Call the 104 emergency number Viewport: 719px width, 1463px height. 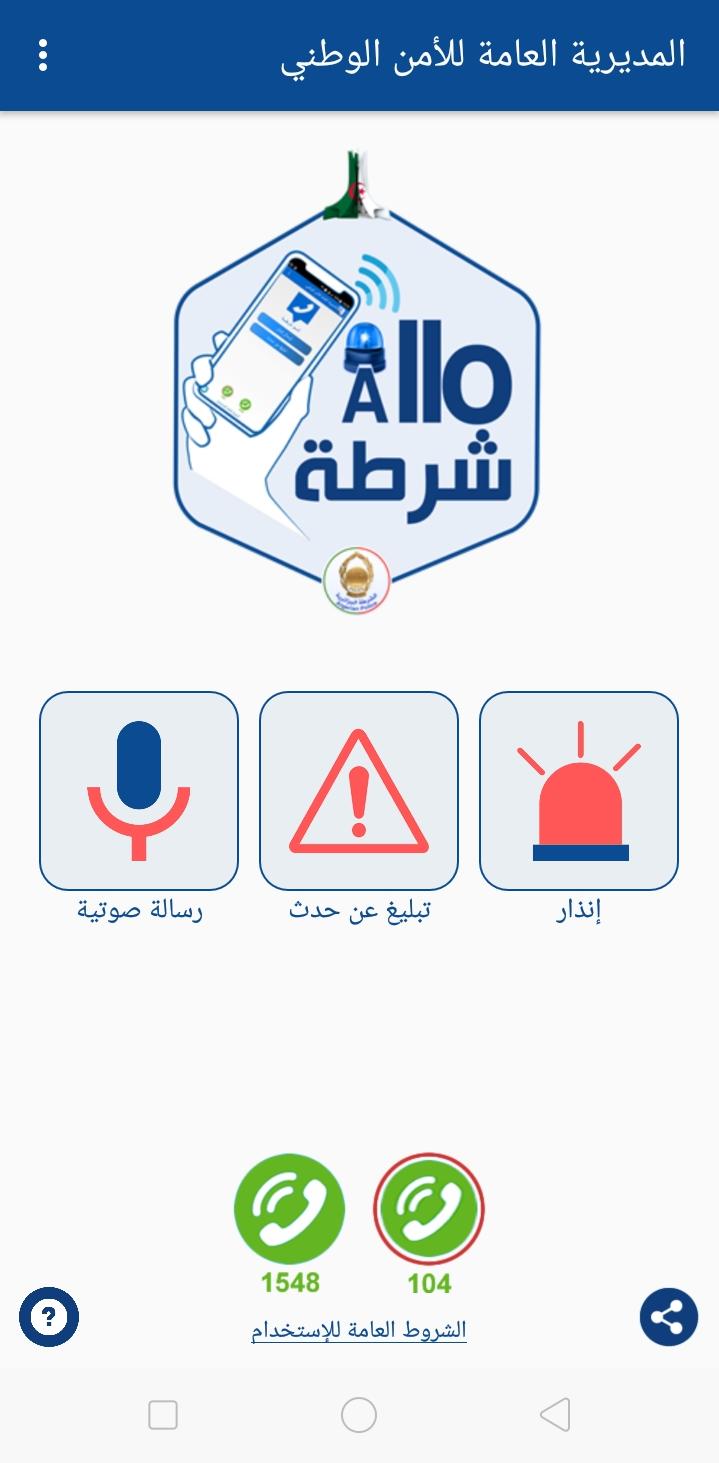point(429,1208)
